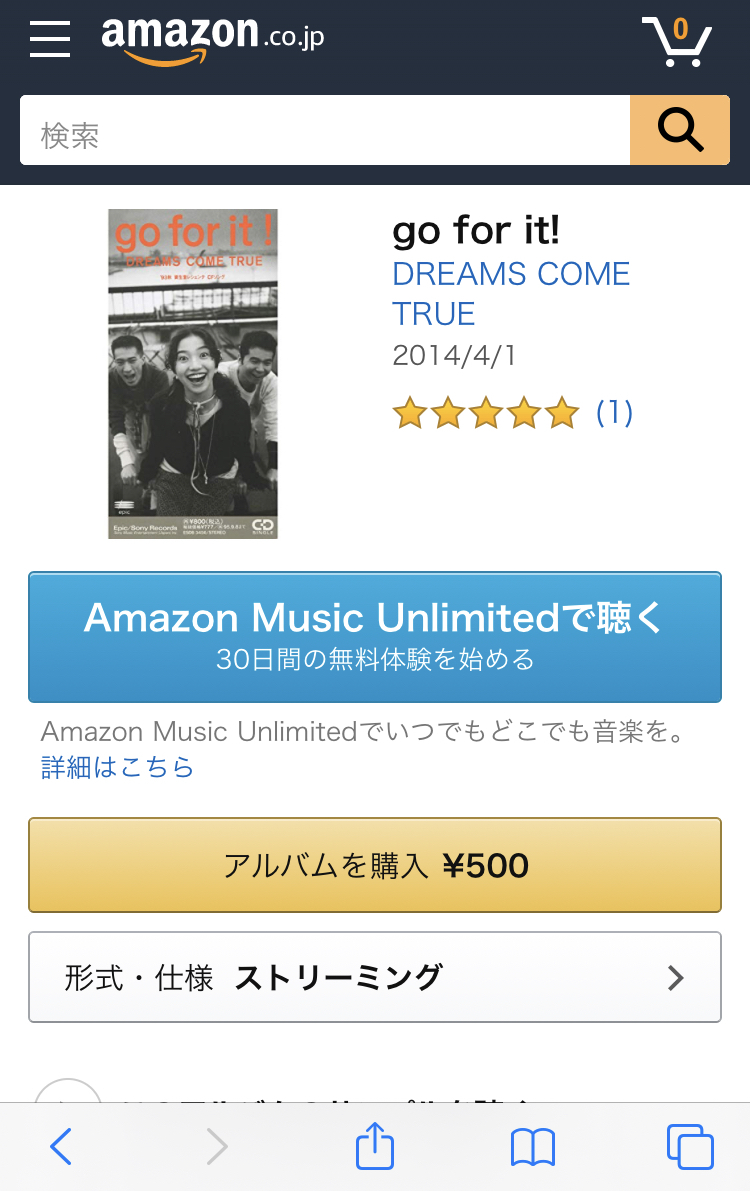The image size is (750, 1191).
Task: Open the go for it! album cover
Action: click(193, 374)
